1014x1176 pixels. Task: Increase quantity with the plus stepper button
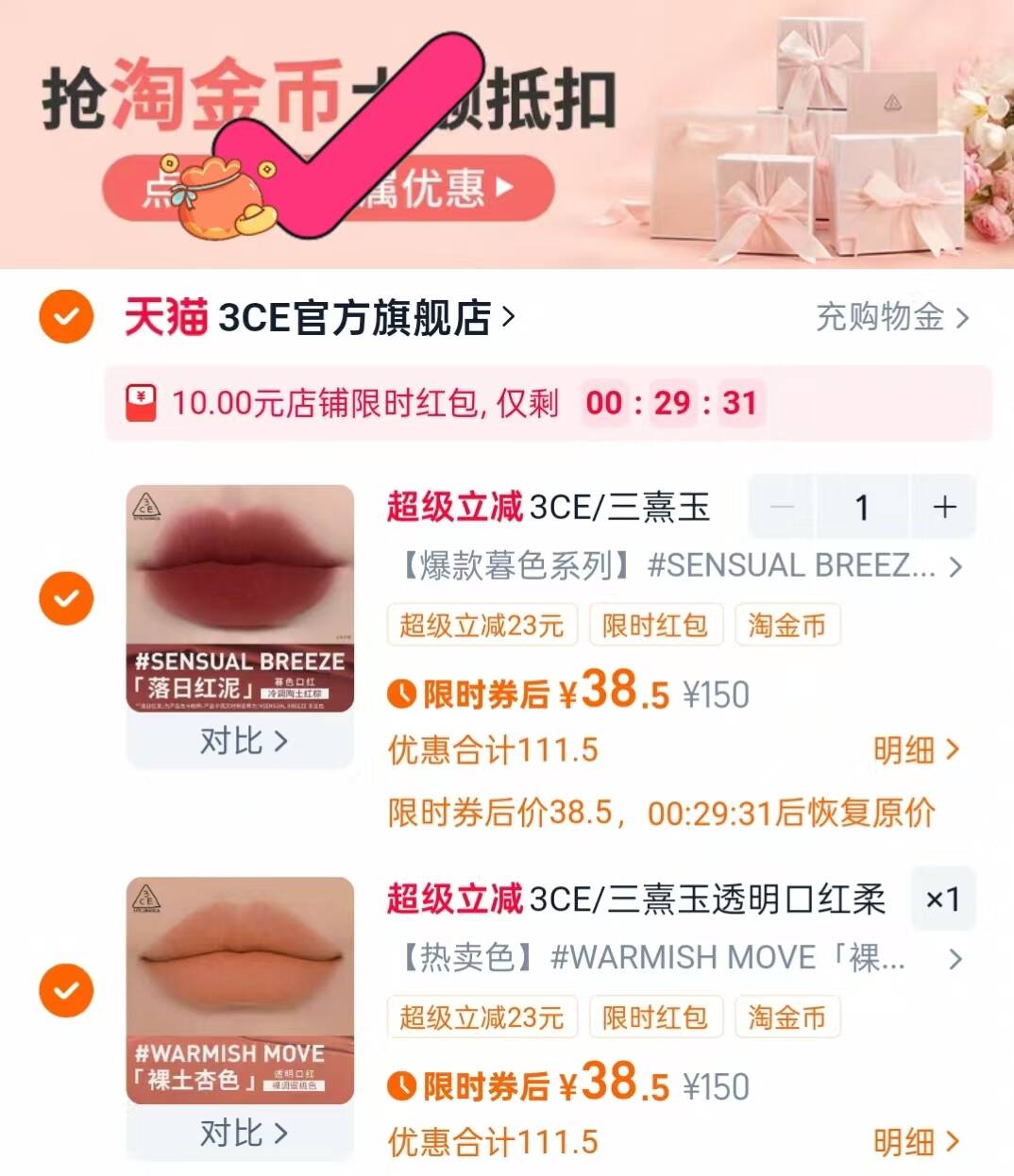tap(943, 507)
